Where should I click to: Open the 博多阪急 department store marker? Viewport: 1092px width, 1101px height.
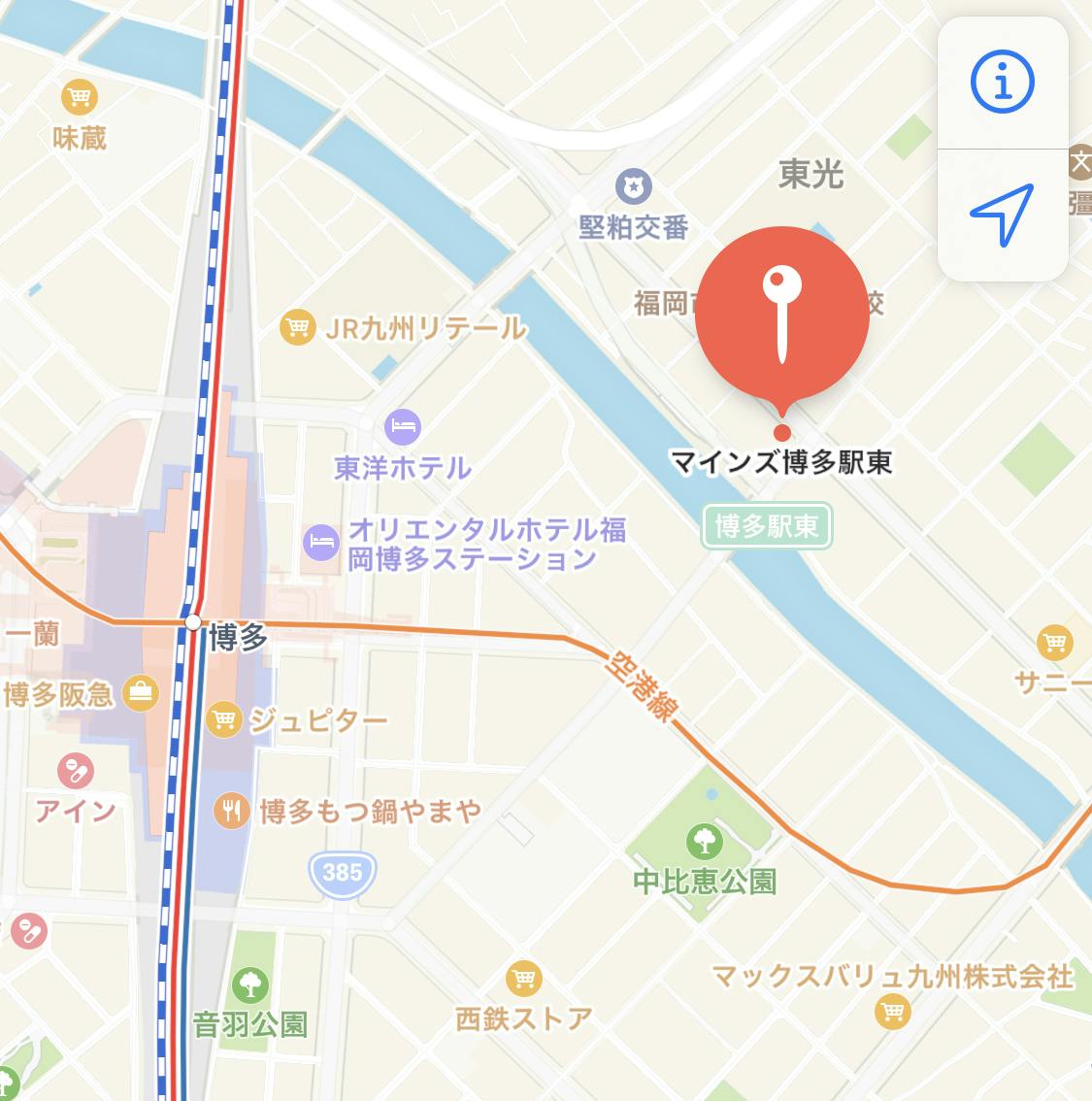tap(141, 693)
